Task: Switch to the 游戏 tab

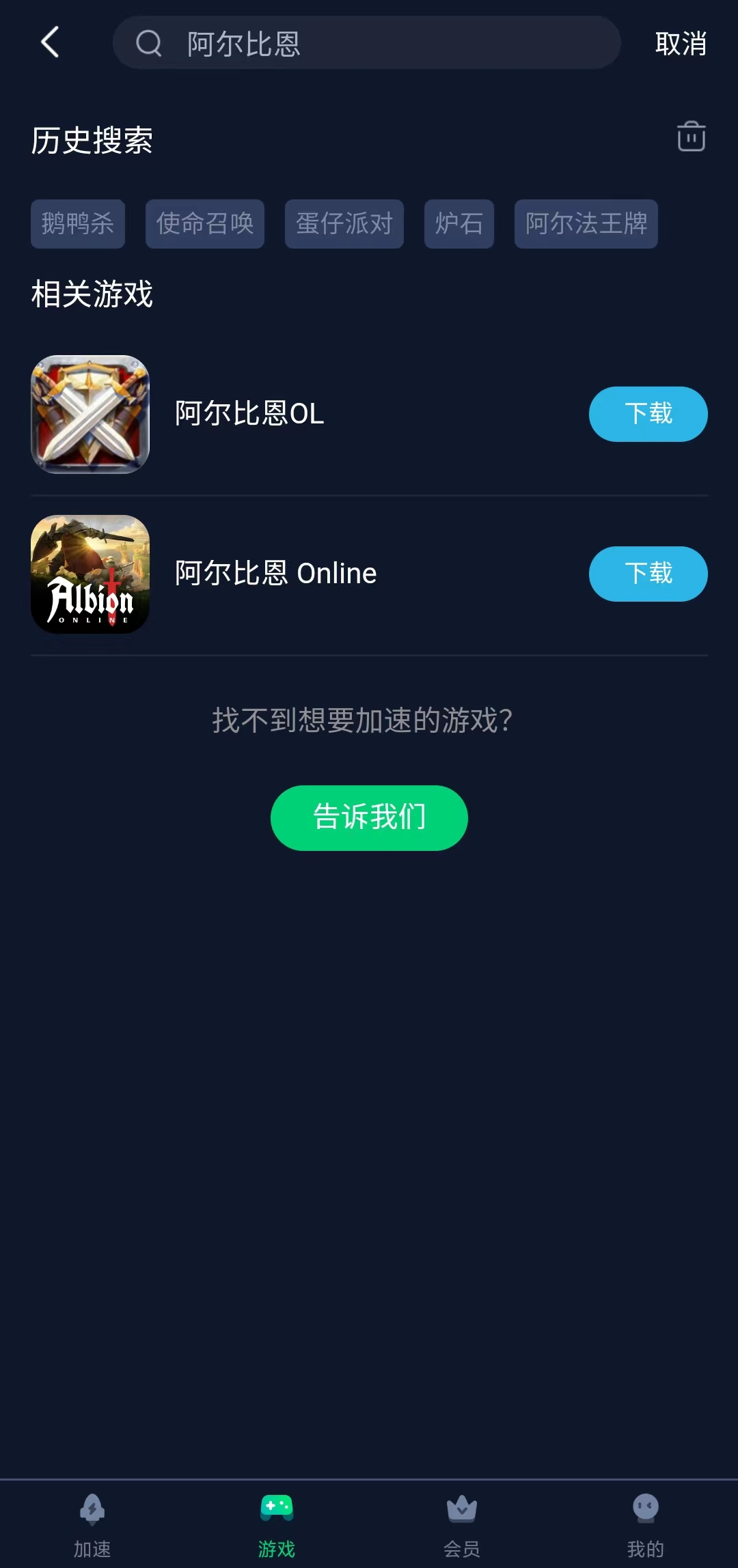Action: coord(277,1523)
